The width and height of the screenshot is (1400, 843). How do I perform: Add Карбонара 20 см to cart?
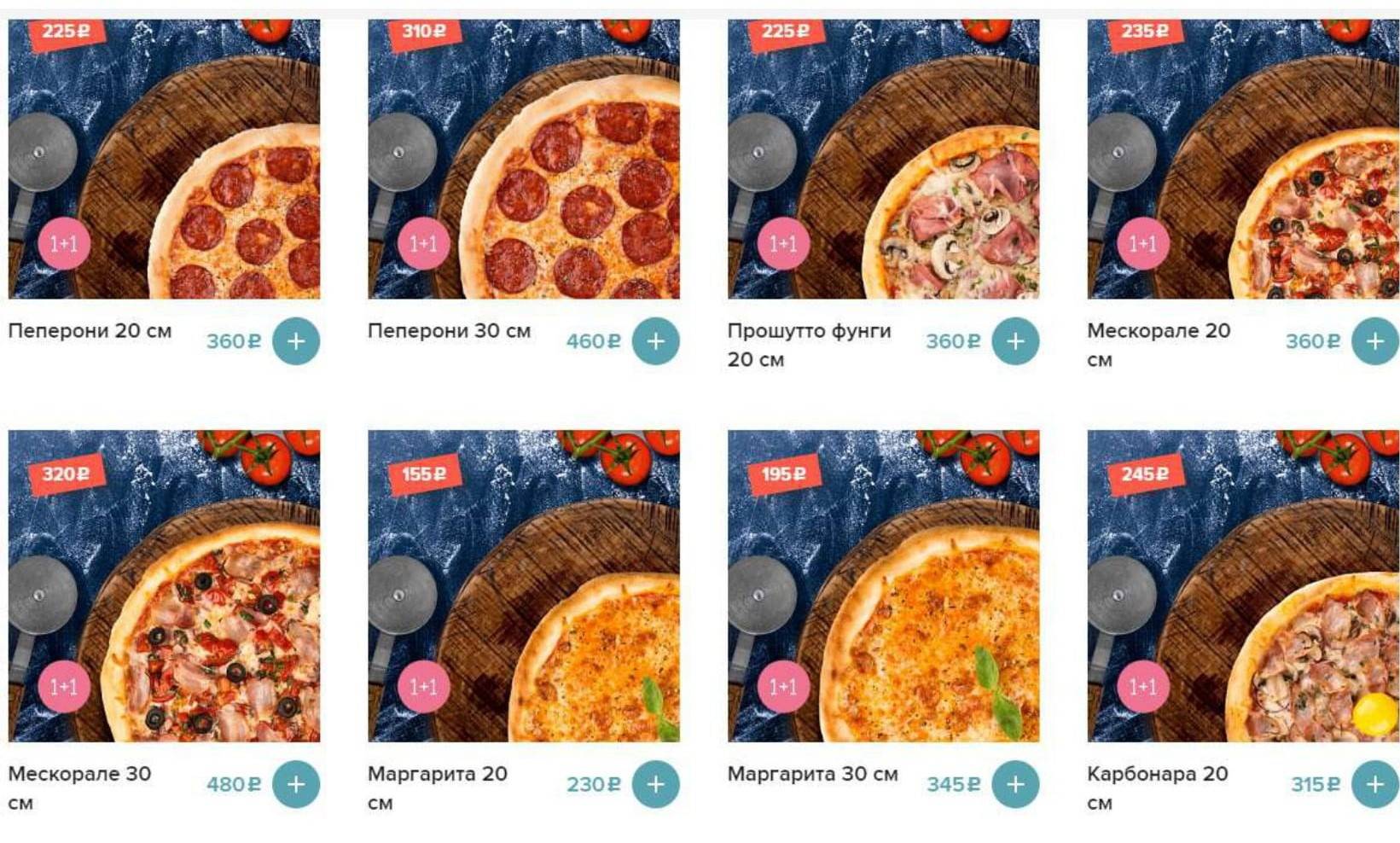coord(1375,784)
